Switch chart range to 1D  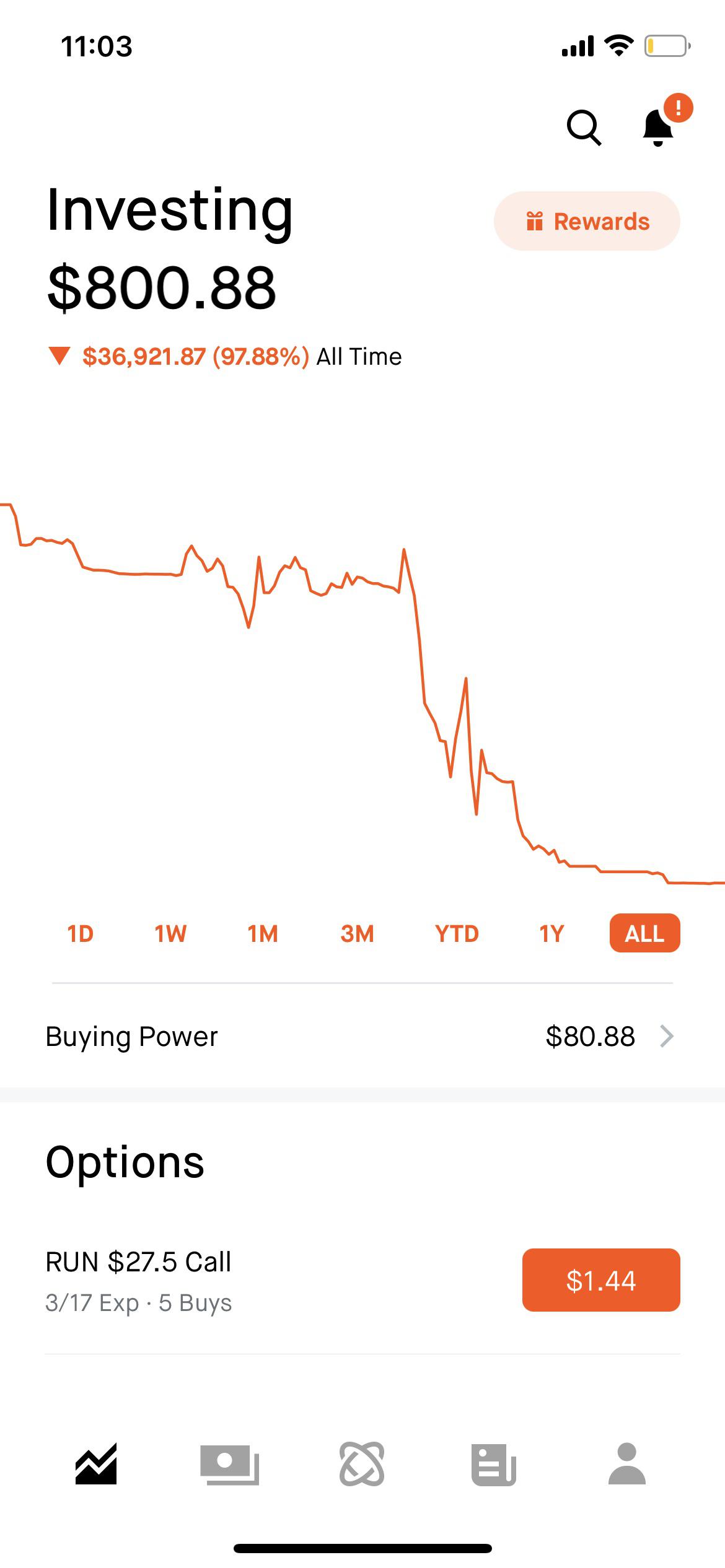81,933
